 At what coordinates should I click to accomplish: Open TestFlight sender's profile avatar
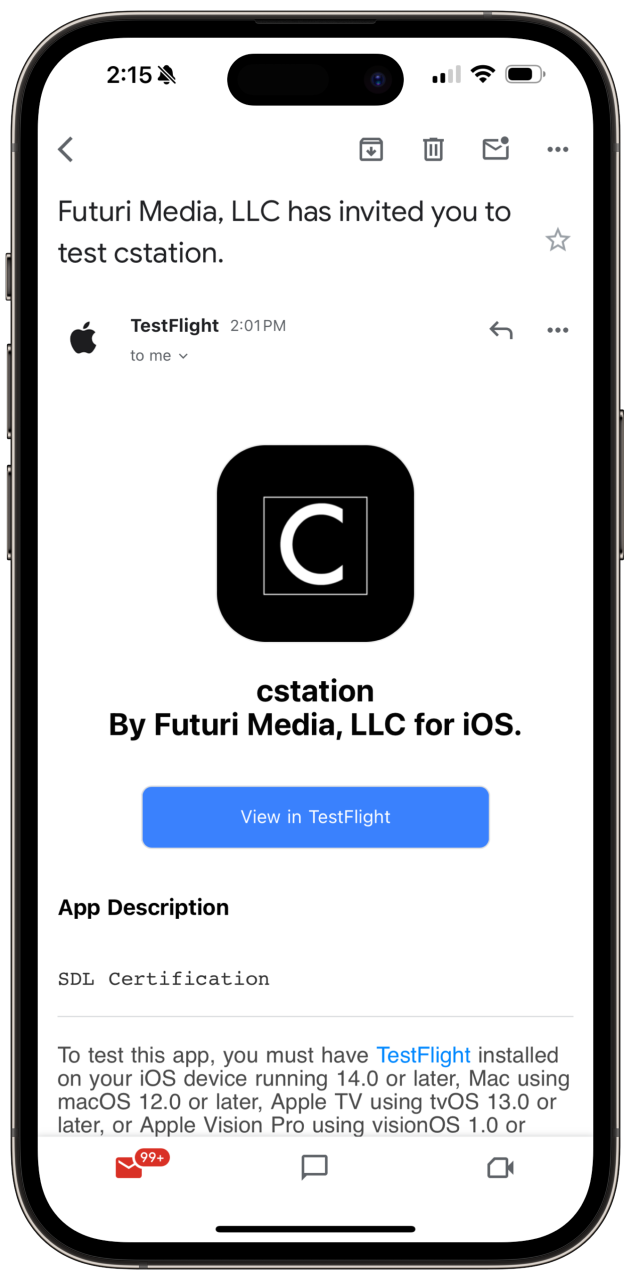[84, 338]
